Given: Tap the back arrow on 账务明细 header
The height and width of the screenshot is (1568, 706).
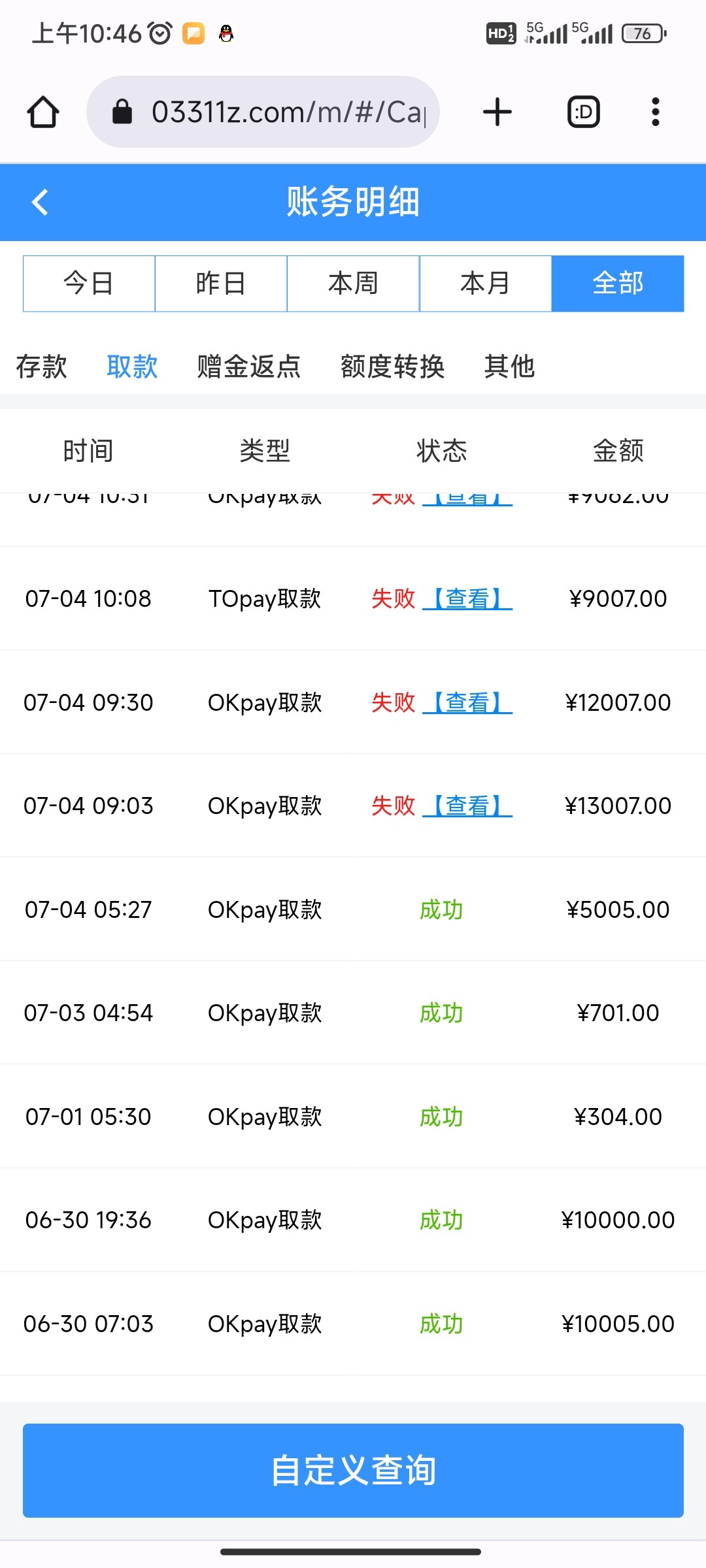Looking at the screenshot, I should point(41,202).
